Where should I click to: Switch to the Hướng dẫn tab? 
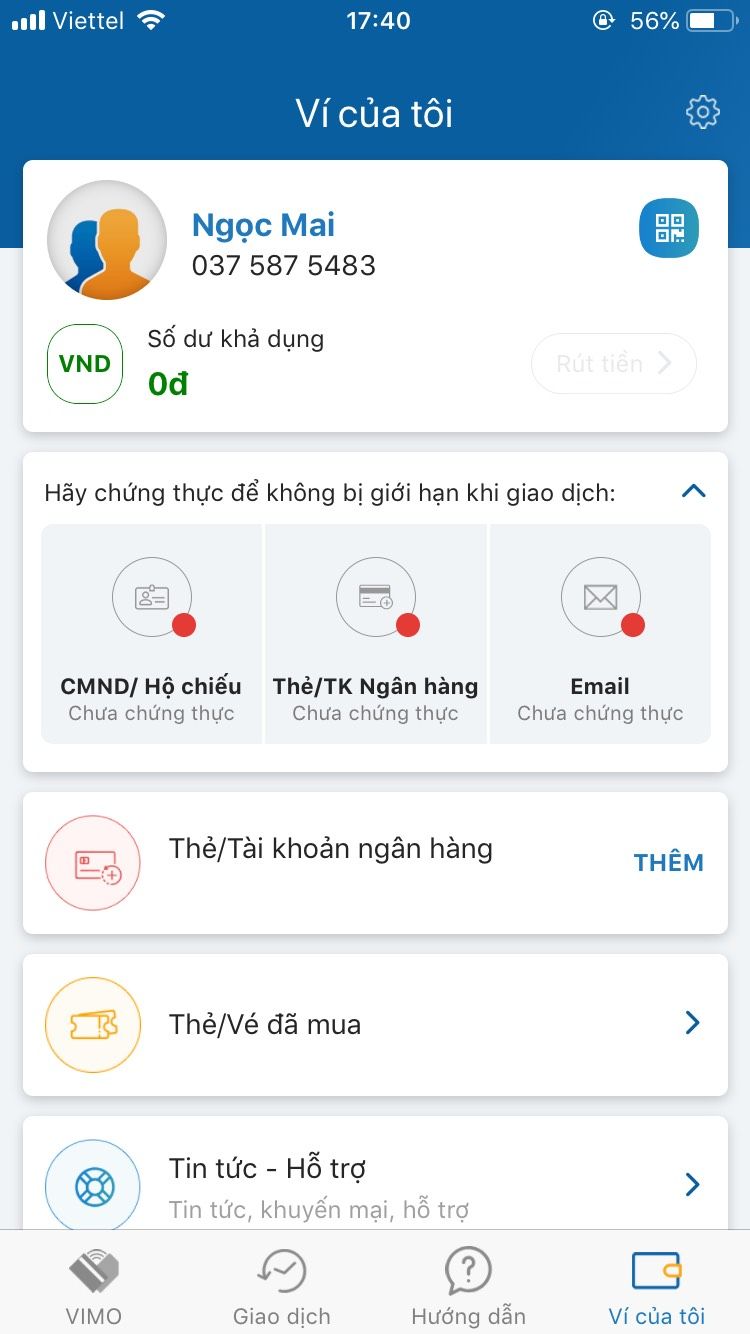coord(468,1286)
